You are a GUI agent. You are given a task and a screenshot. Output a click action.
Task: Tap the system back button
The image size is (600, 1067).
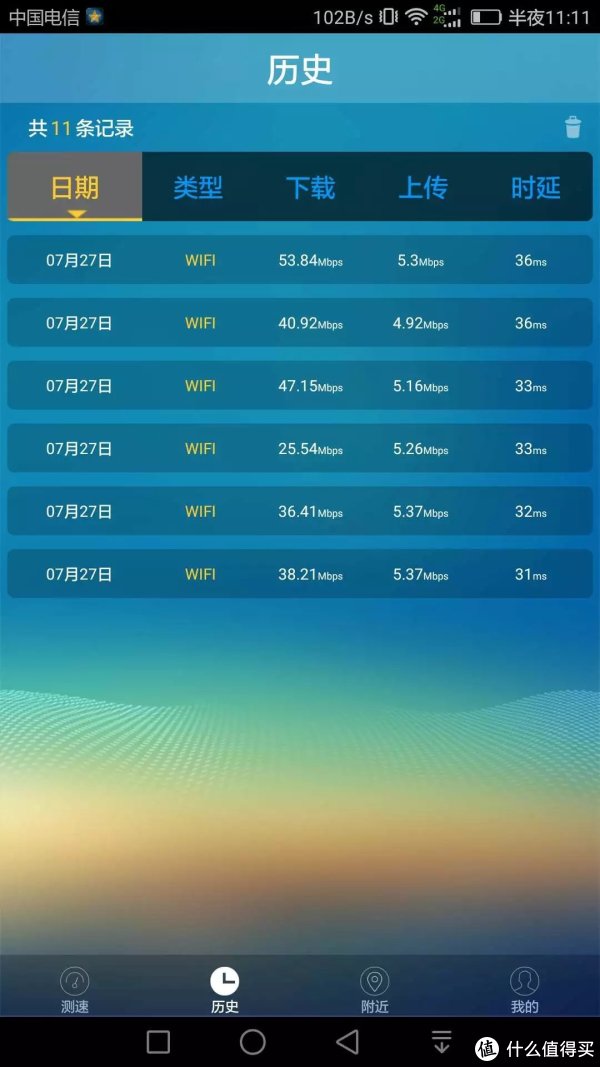348,1041
